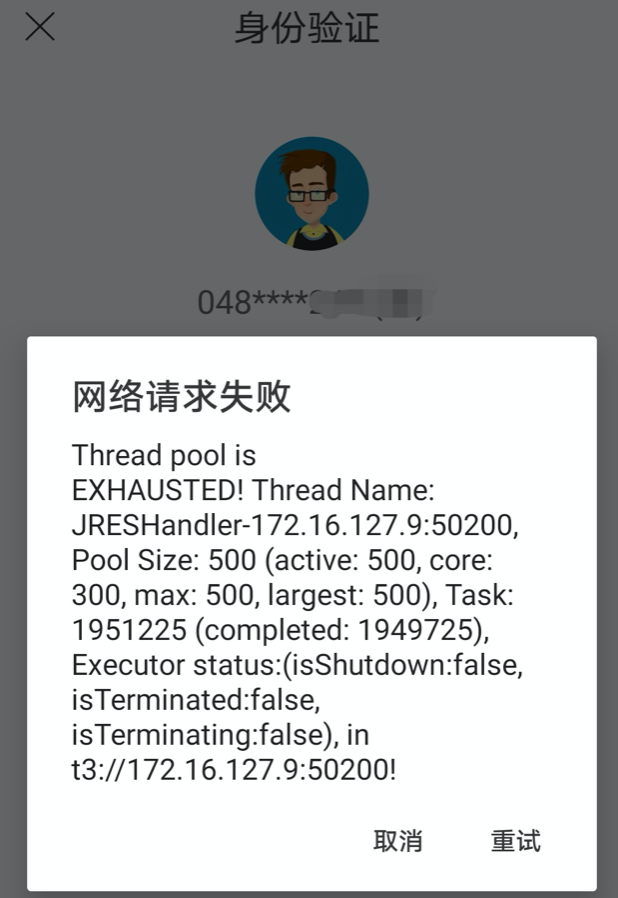The width and height of the screenshot is (618, 898).
Task: Tap 重试 to retry the network request
Action: coord(515,841)
